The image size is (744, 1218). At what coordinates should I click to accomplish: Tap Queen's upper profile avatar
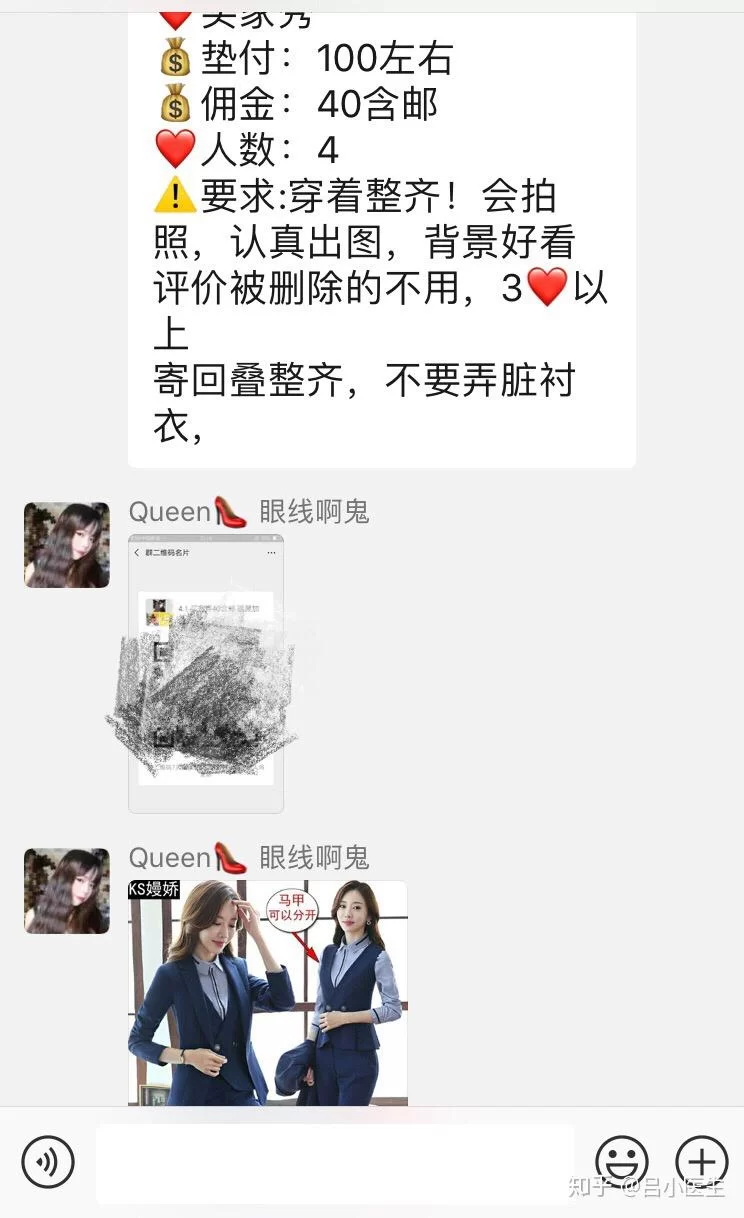pyautogui.click(x=66, y=544)
